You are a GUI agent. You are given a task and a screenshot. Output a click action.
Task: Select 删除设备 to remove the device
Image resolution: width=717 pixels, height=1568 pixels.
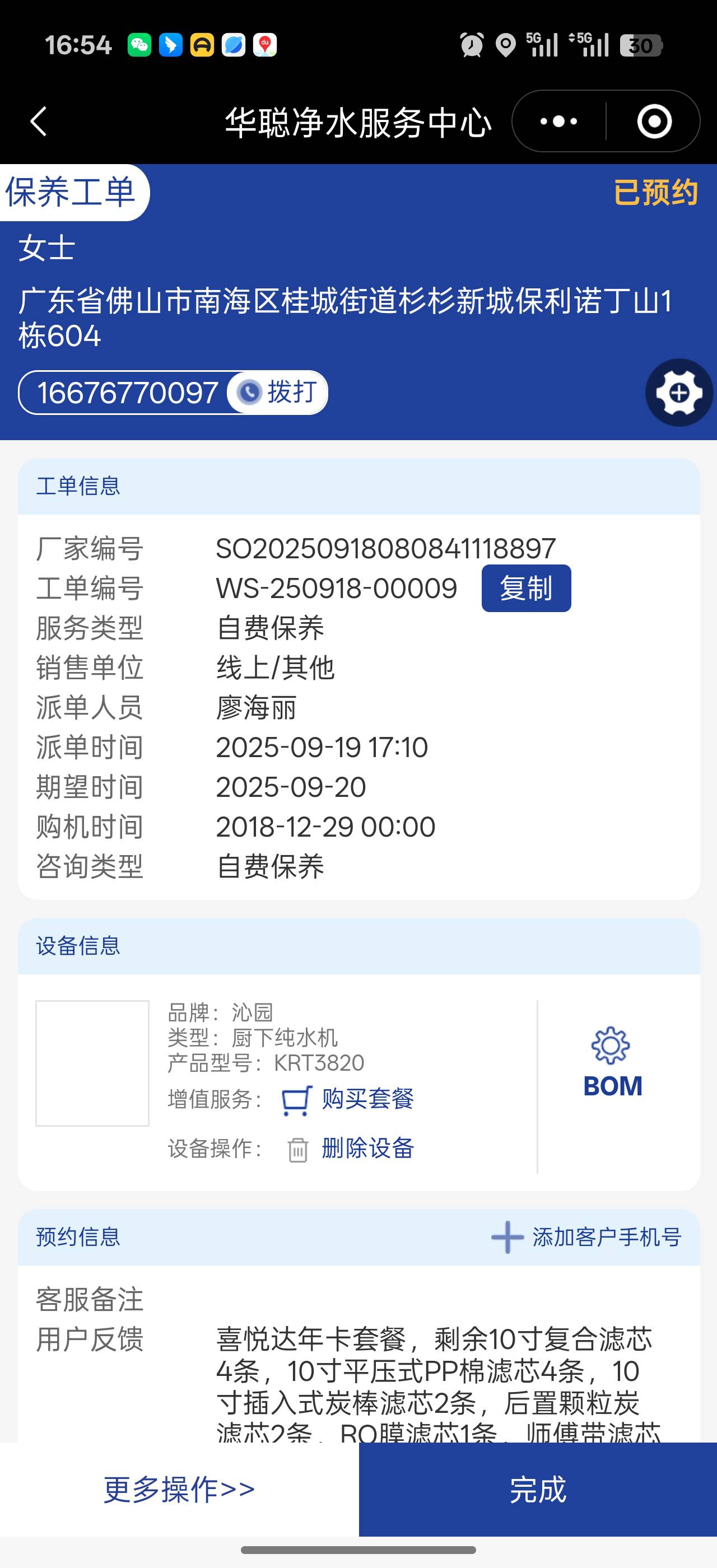pos(366,1149)
